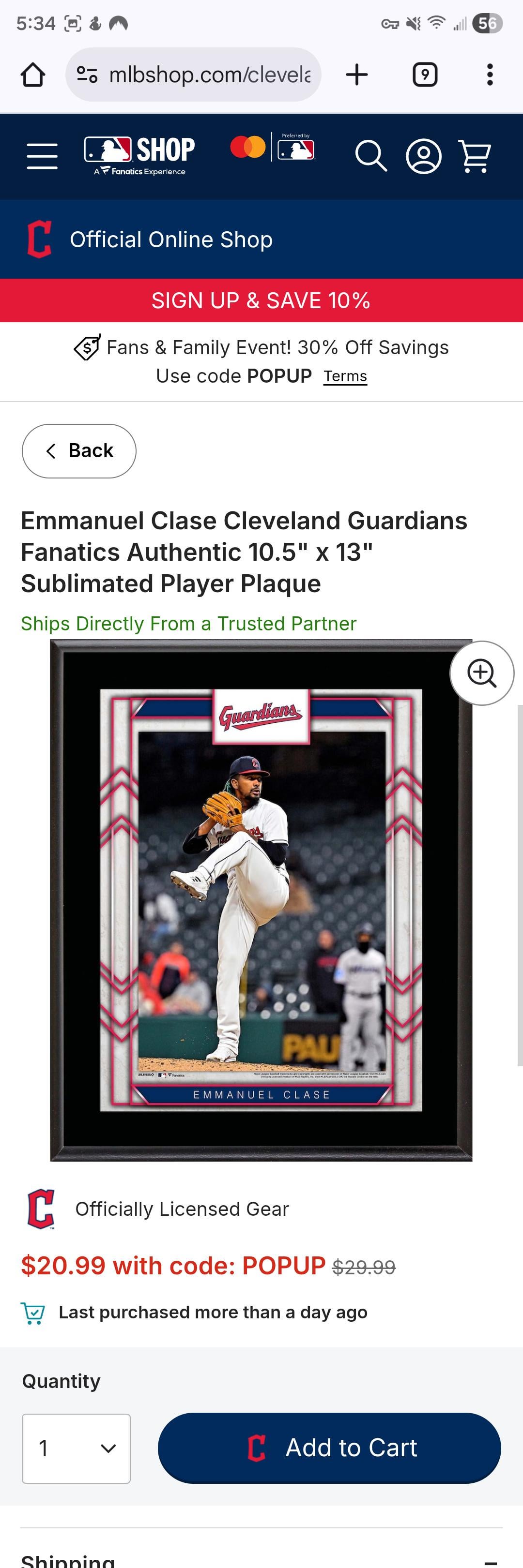Go to the browser home page

[33, 75]
